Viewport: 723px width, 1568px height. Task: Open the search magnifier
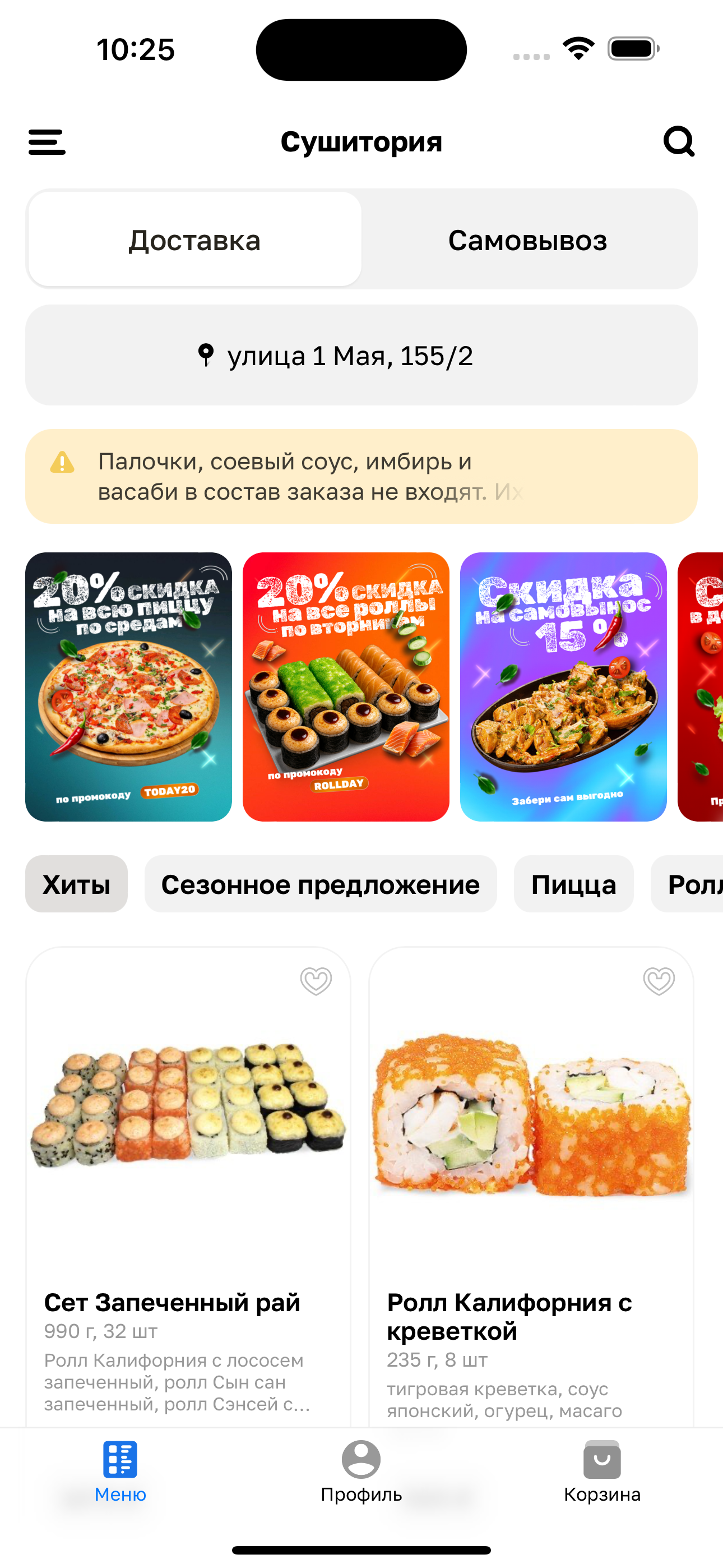point(679,142)
